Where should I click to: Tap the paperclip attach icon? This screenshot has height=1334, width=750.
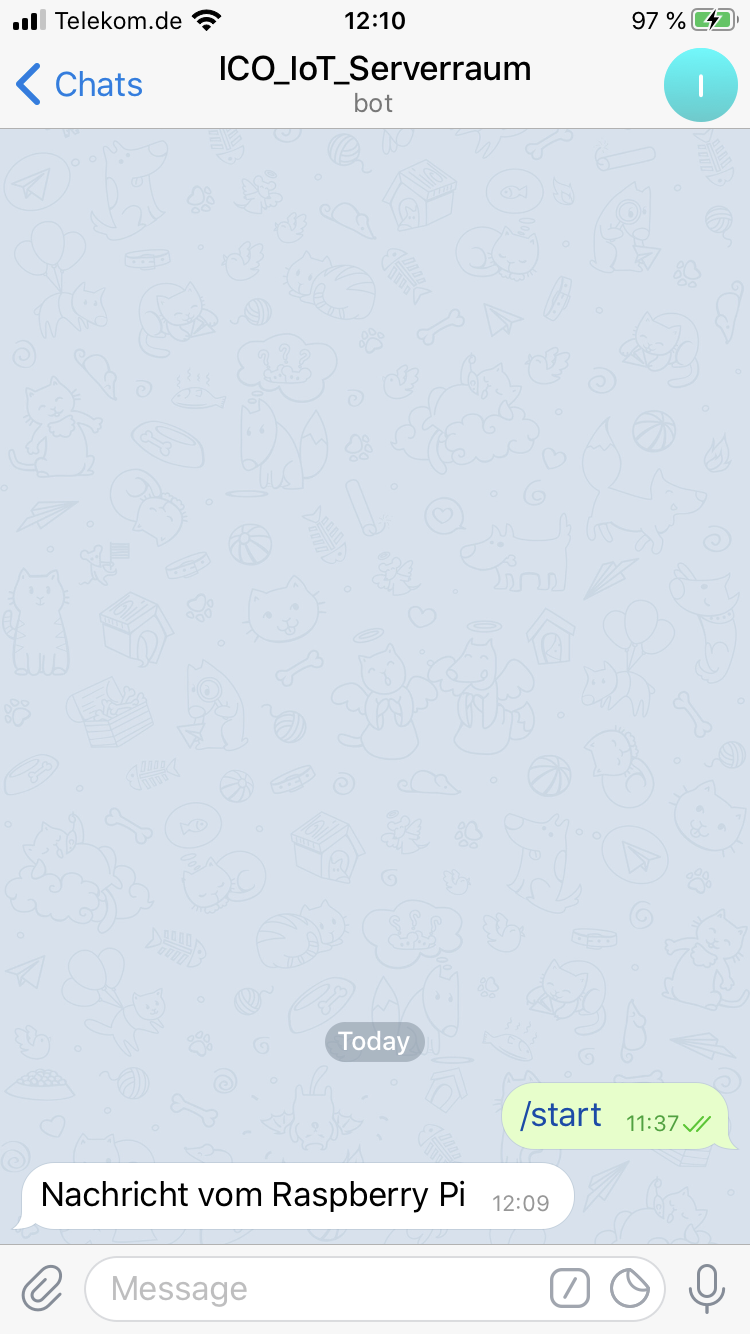click(42, 1288)
